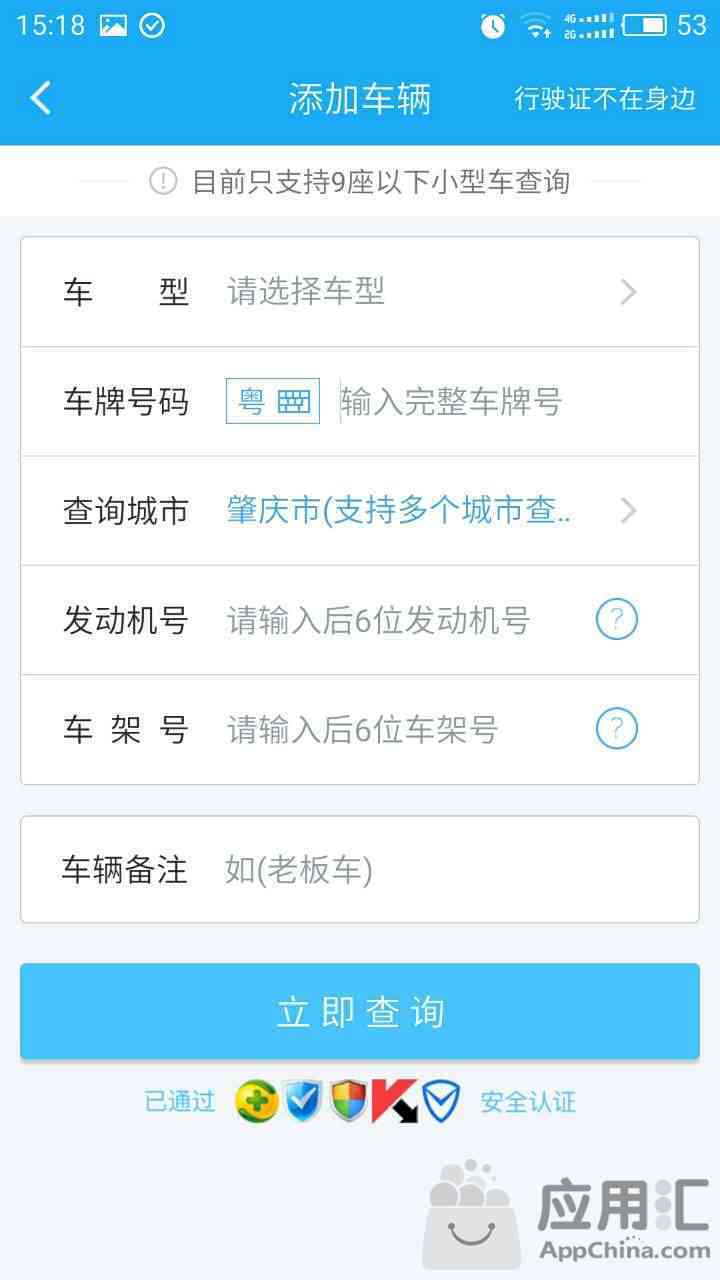Click the 添加车辆 title text
Viewport: 720px width, 1280px height.
coord(360,99)
